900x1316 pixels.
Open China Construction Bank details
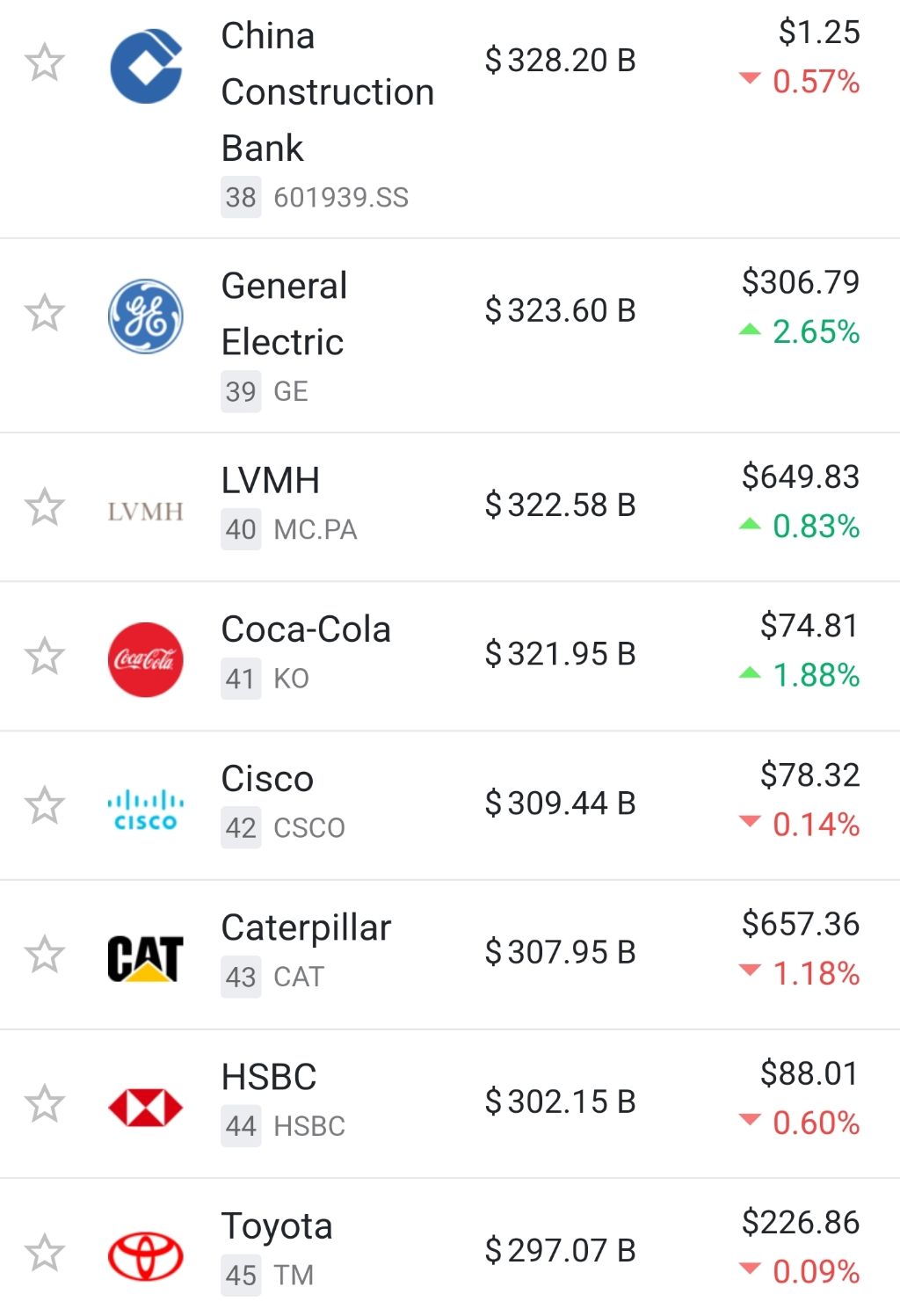click(x=327, y=91)
